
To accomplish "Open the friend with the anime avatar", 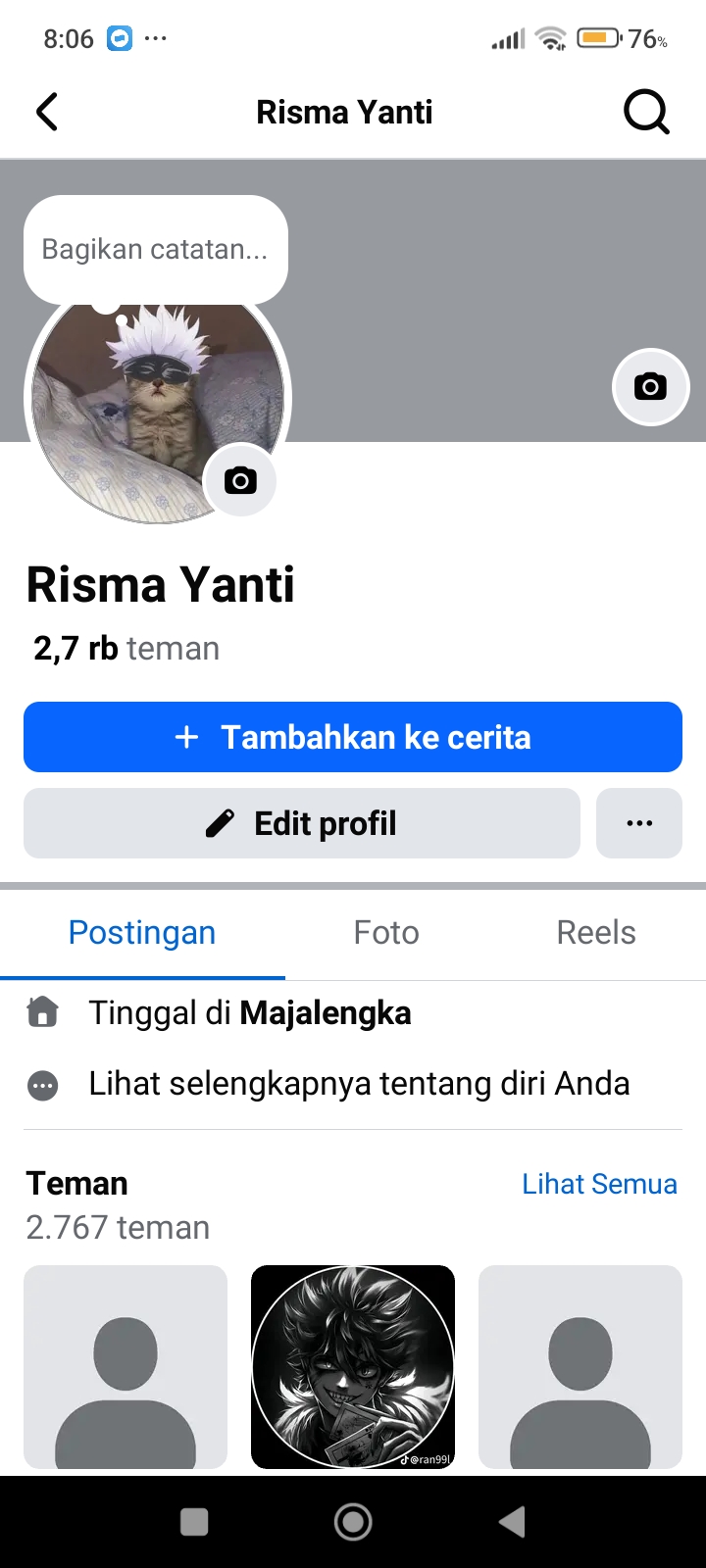I will [x=353, y=1366].
